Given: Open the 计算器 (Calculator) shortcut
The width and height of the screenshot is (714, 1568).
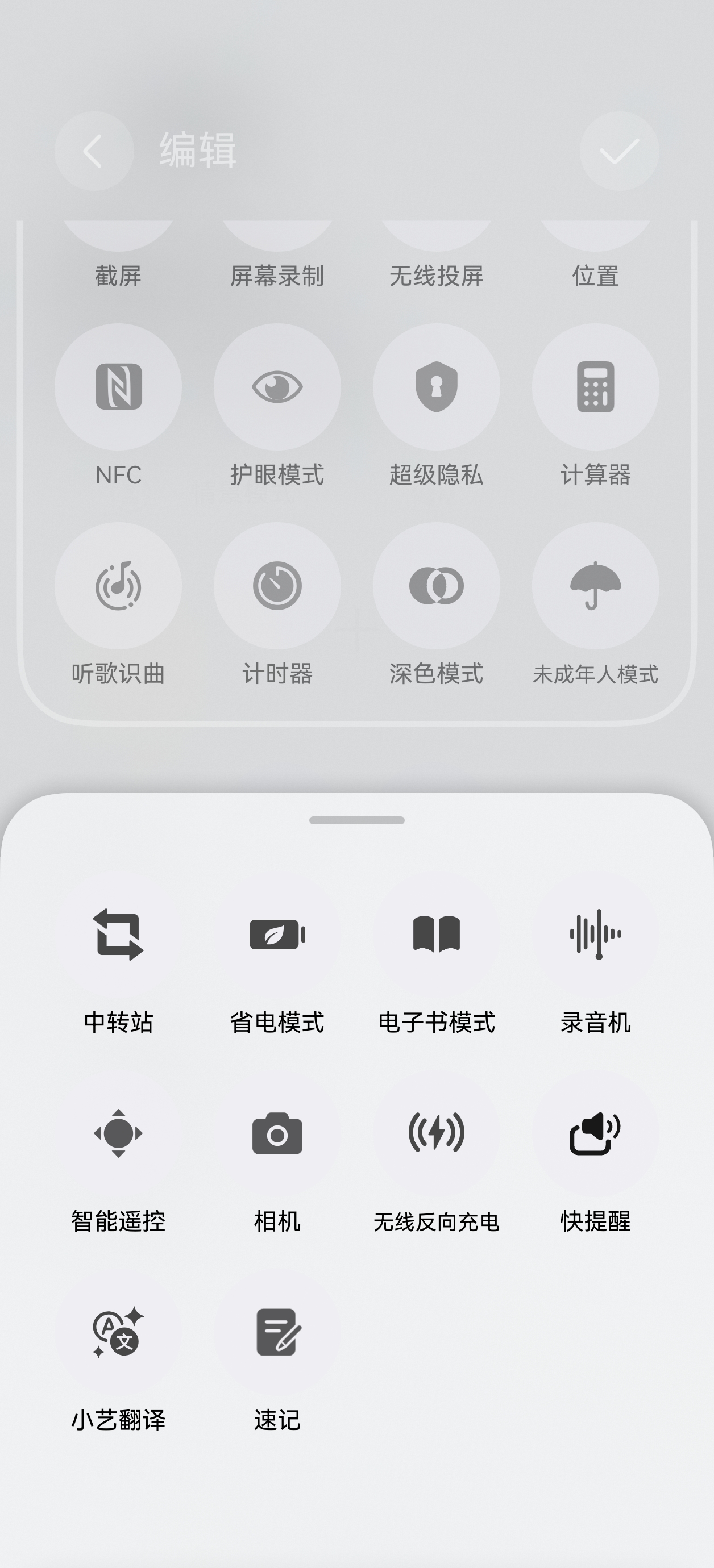Looking at the screenshot, I should click(594, 386).
